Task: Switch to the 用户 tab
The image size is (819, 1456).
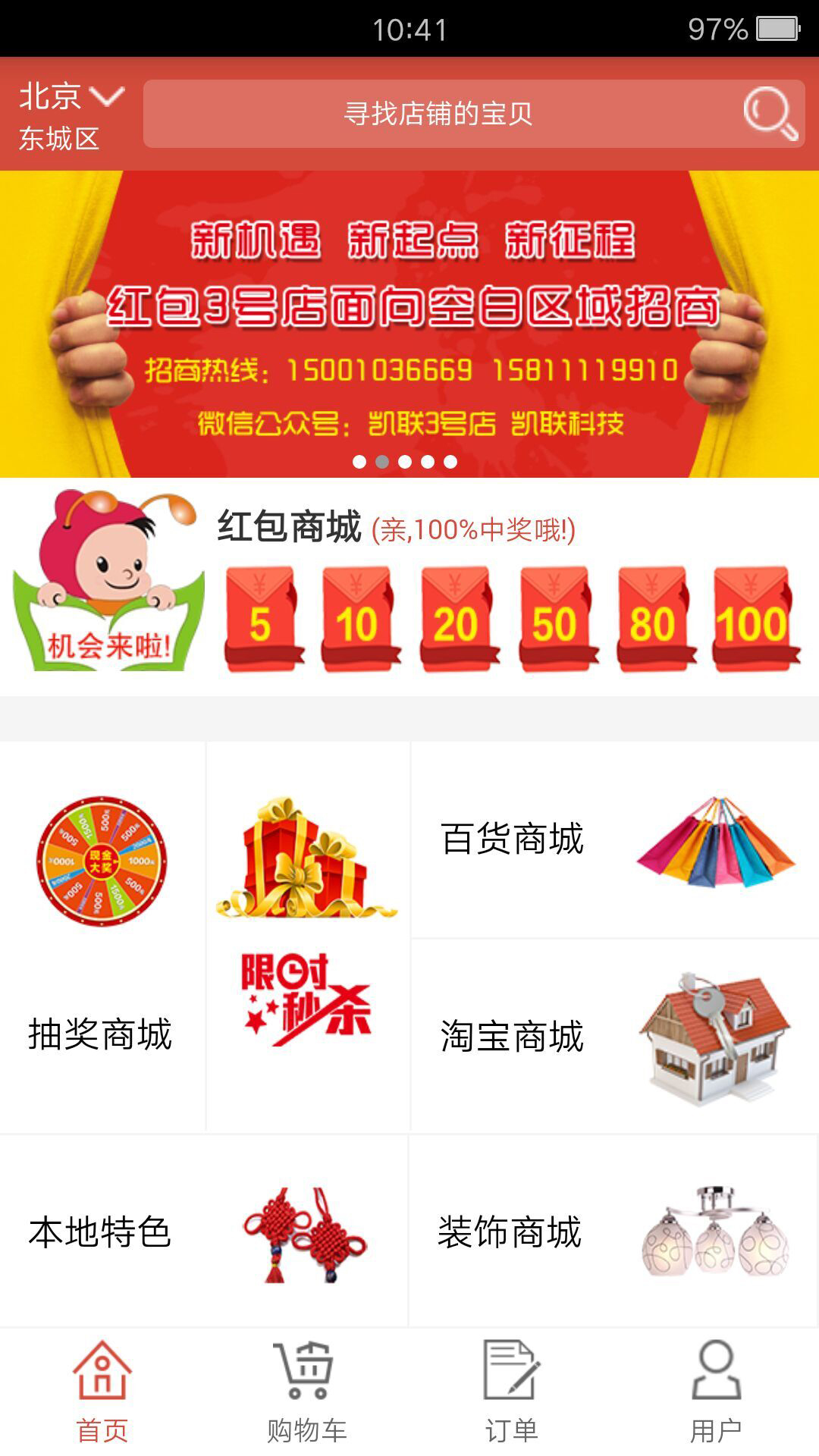Action: [x=717, y=1392]
